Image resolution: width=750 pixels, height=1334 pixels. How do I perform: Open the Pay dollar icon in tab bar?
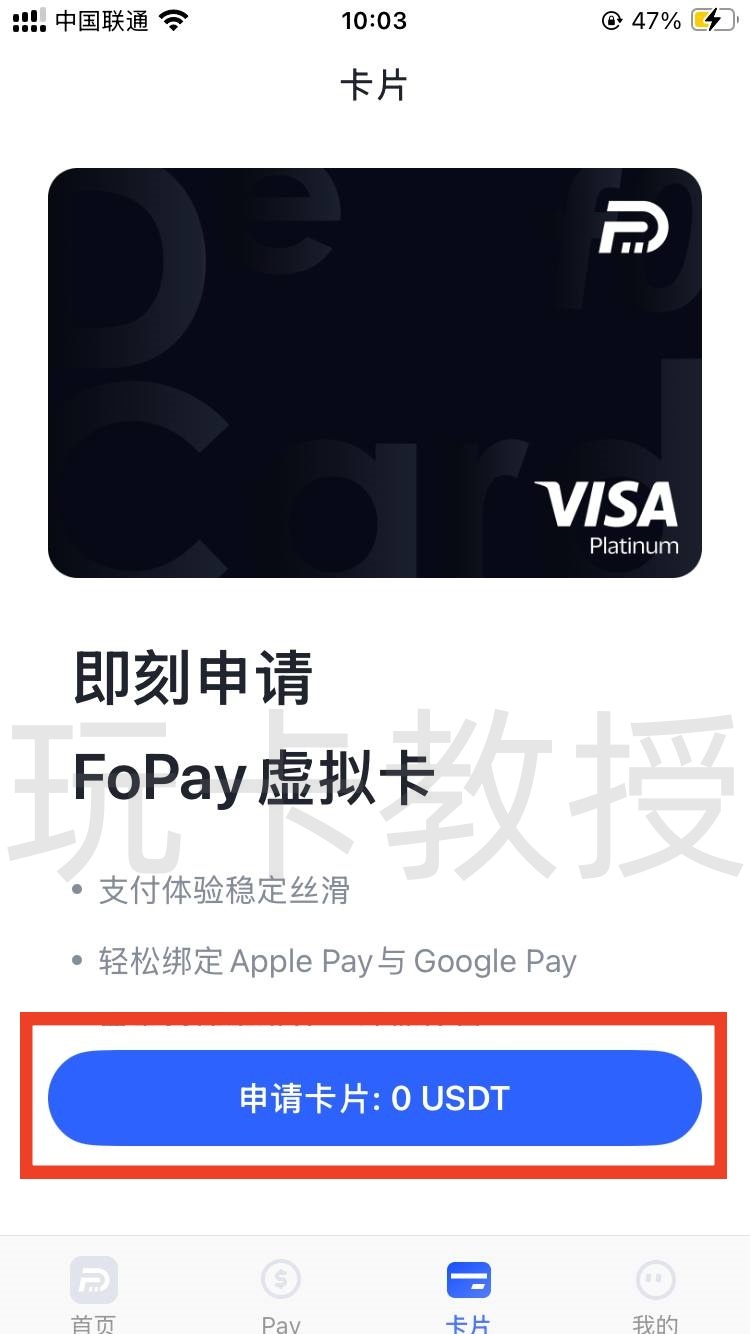(281, 1280)
